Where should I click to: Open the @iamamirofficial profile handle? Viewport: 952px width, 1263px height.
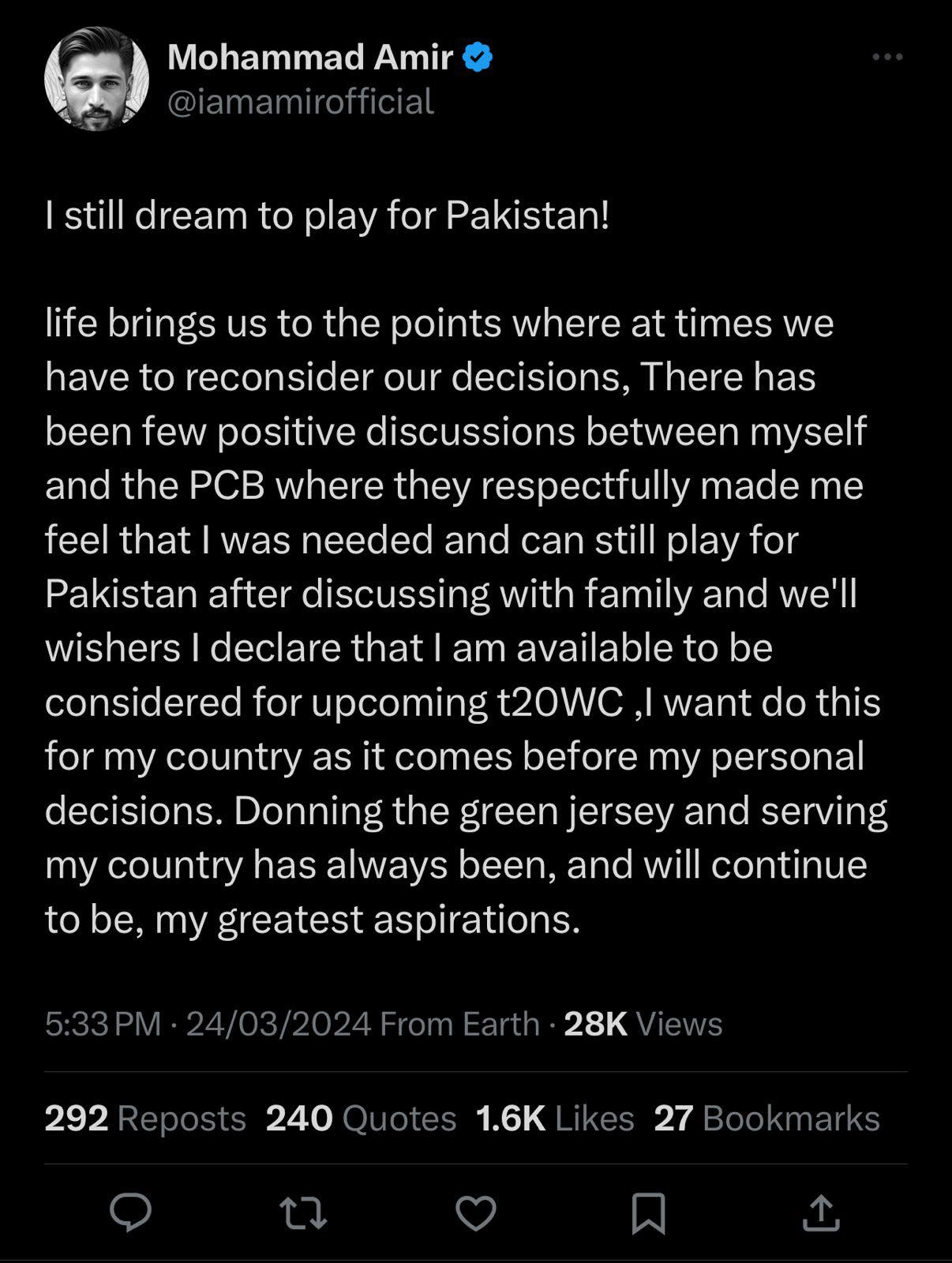point(301,102)
